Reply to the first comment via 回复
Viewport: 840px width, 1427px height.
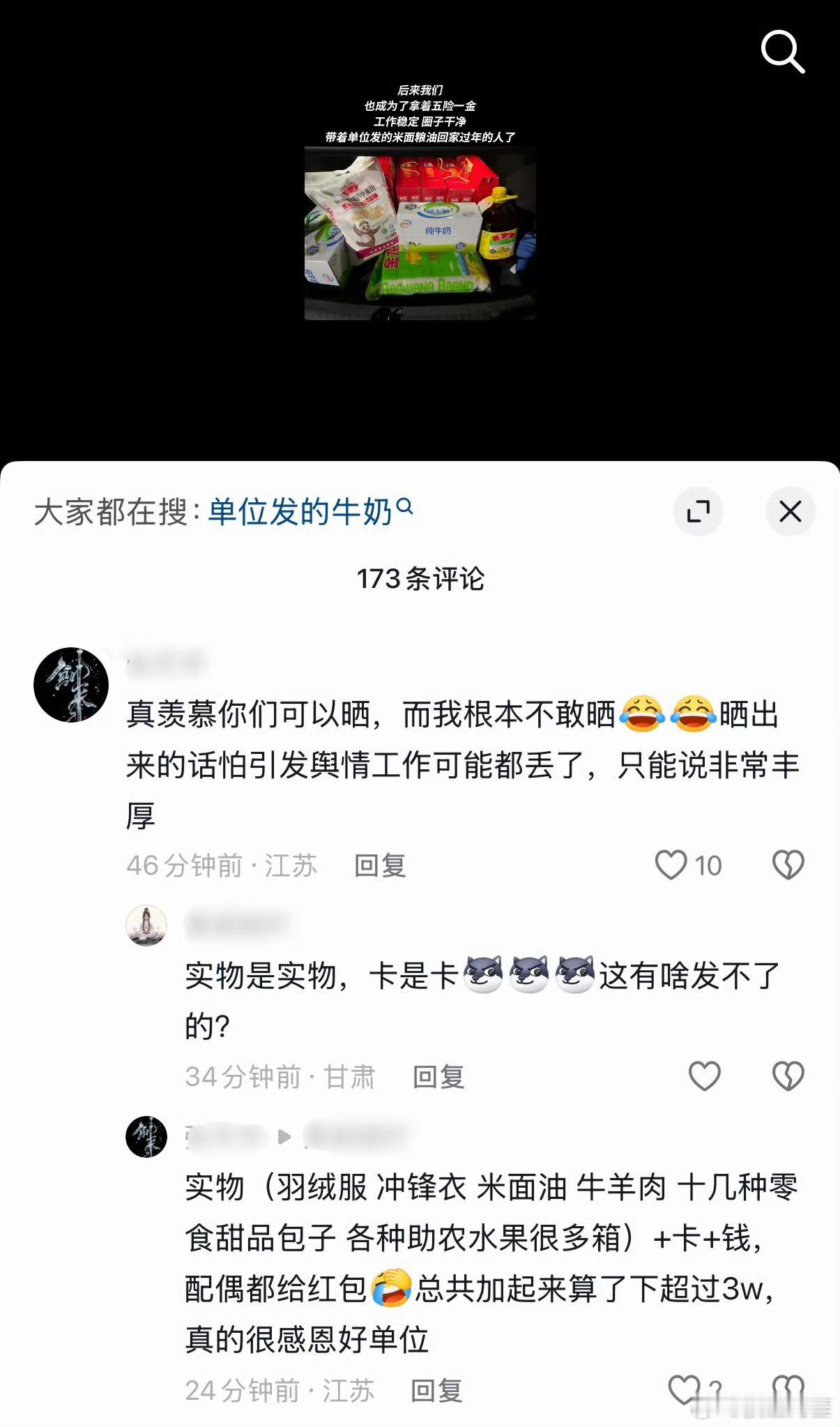[381, 866]
